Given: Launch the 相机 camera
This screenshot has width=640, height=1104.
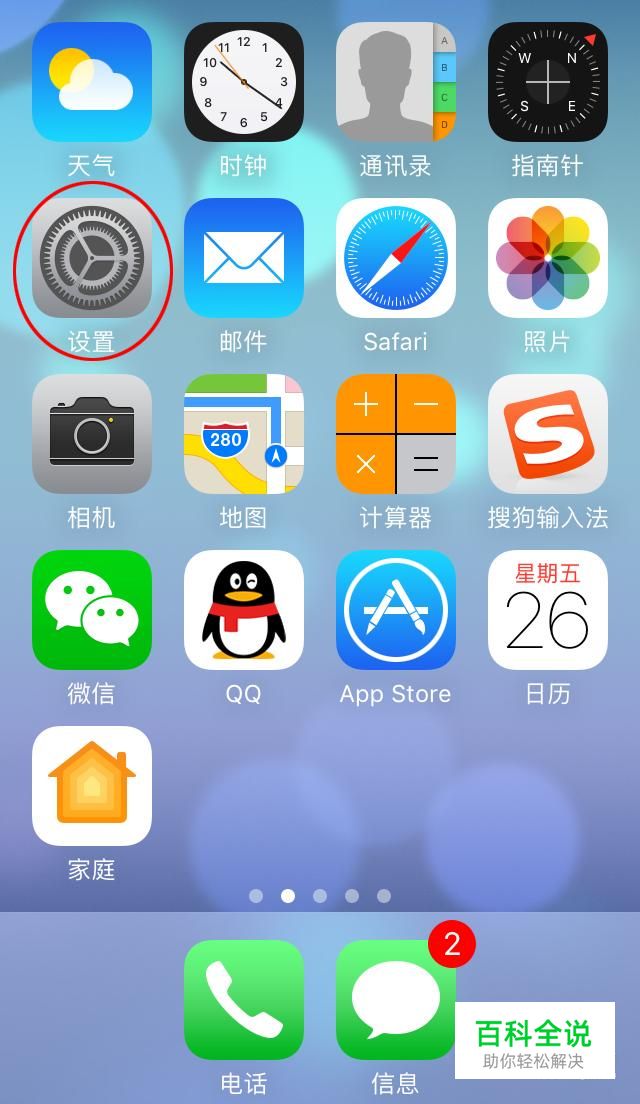Looking at the screenshot, I should [x=92, y=434].
